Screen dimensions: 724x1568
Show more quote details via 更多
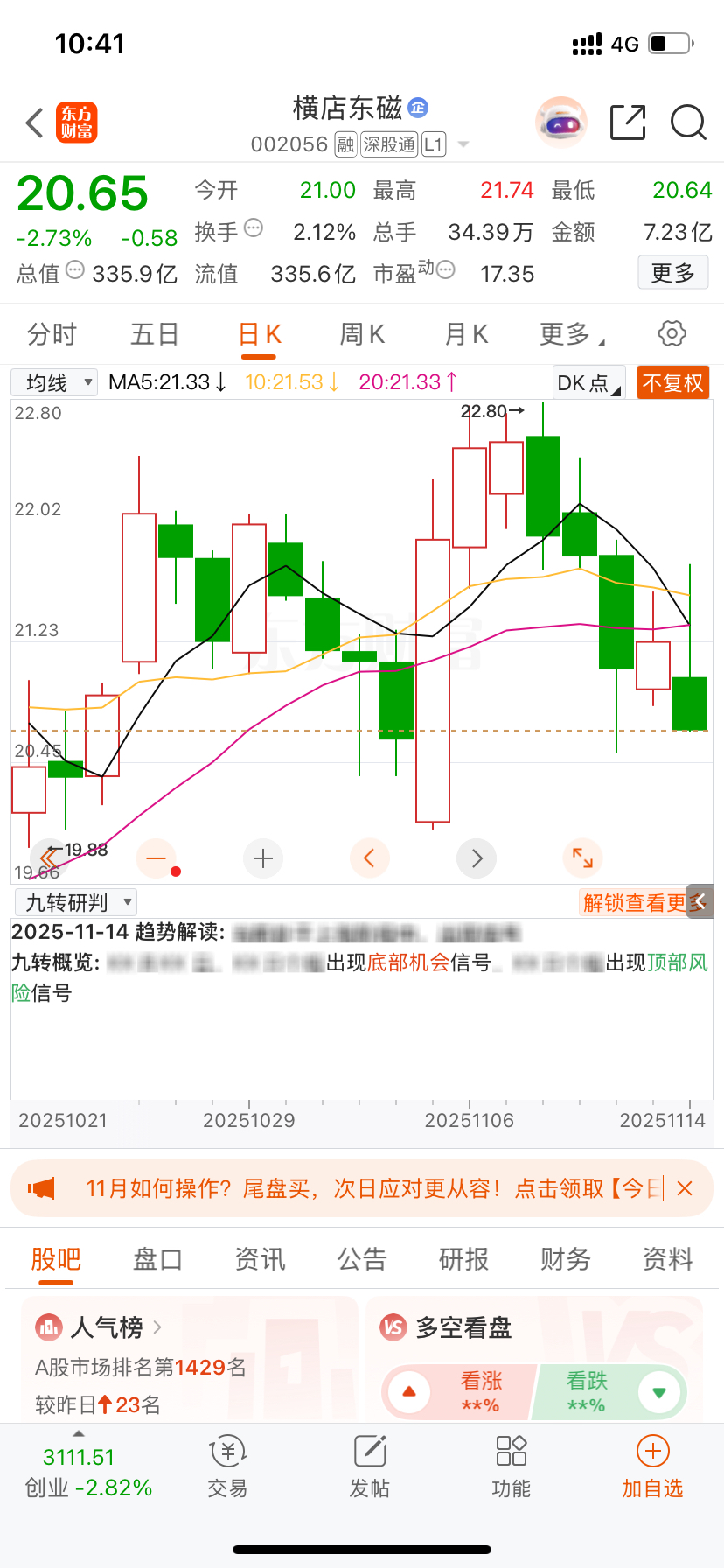tap(672, 273)
